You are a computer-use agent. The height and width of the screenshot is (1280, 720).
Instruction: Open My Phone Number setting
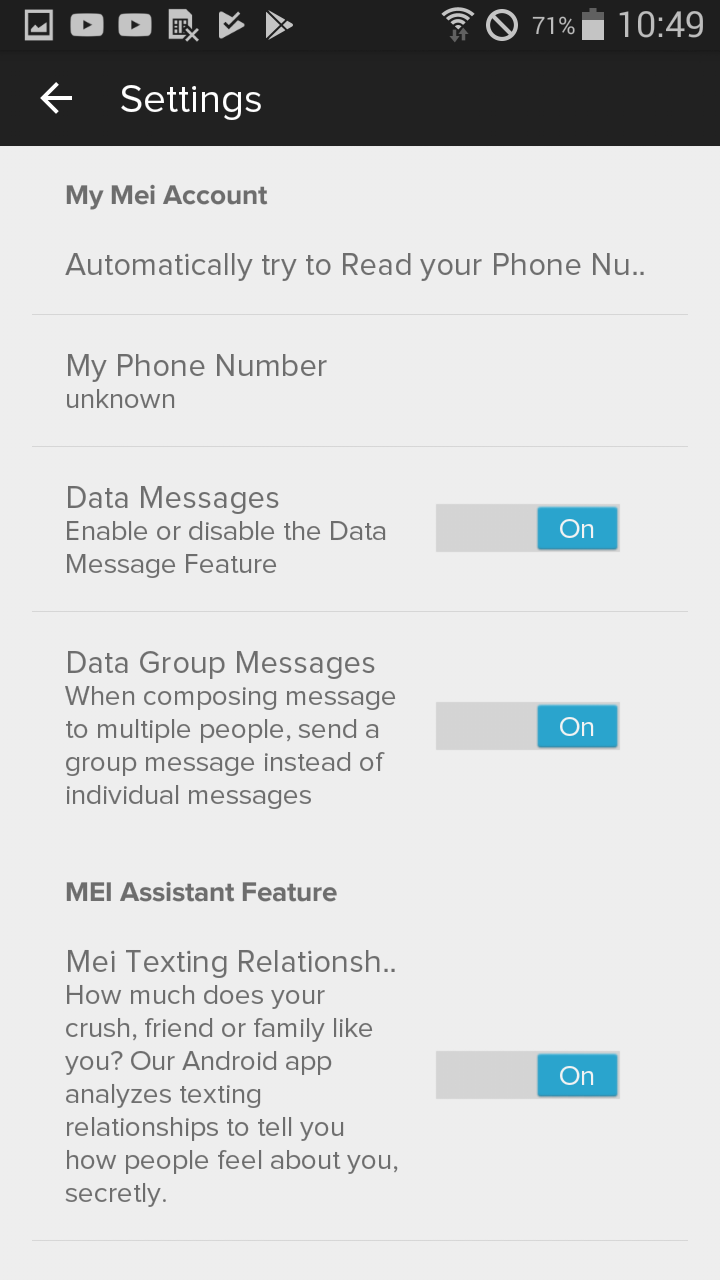point(360,381)
